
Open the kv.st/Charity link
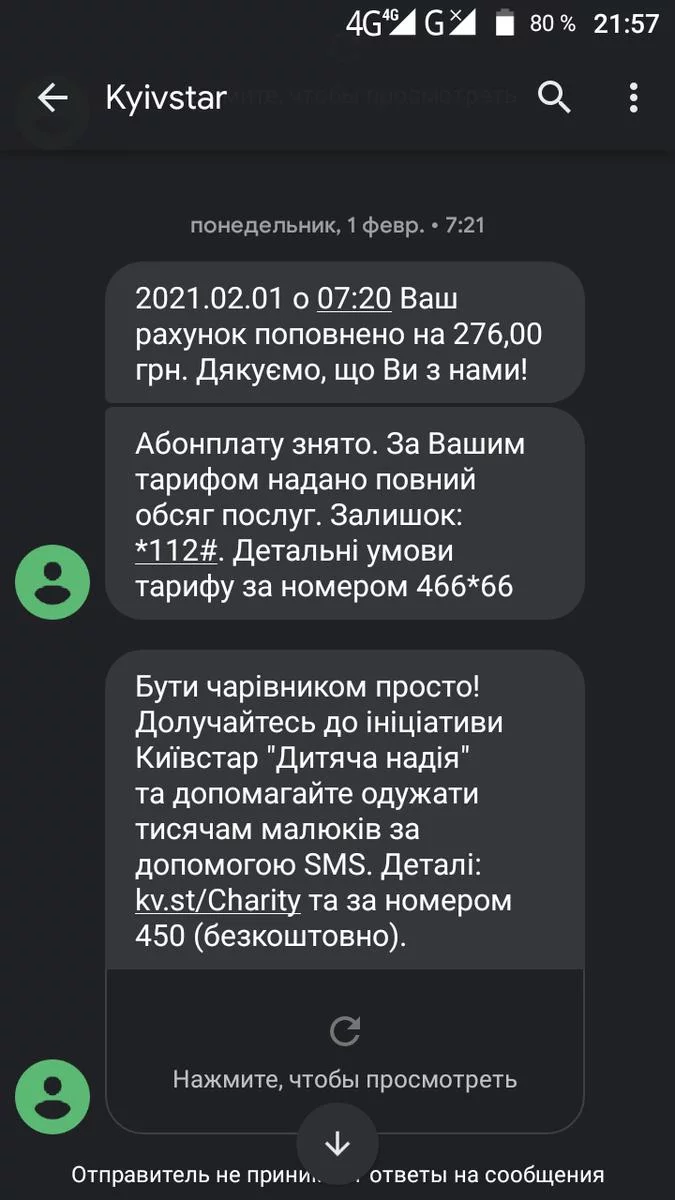click(218, 900)
